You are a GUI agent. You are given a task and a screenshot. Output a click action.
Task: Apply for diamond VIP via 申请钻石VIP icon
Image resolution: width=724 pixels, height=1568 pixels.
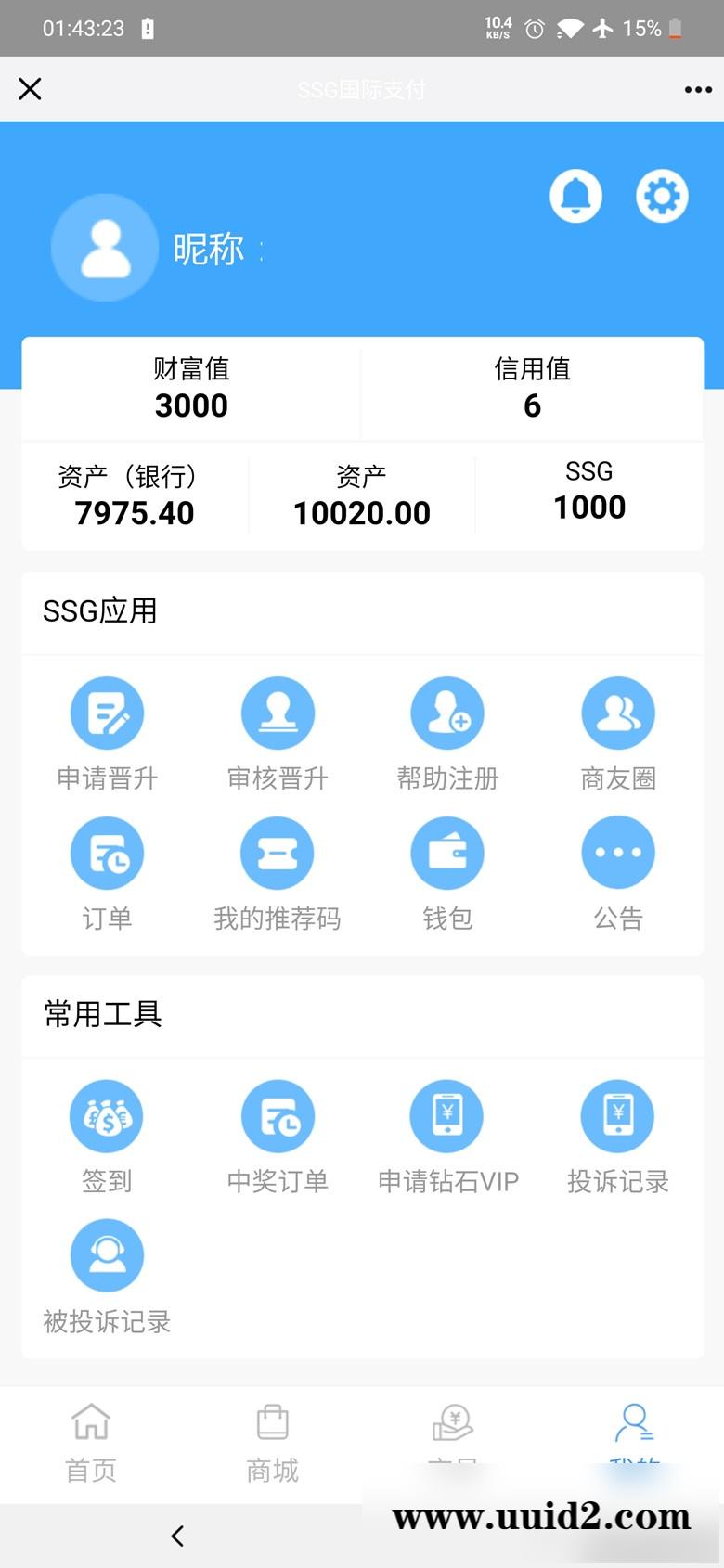pyautogui.click(x=447, y=1116)
